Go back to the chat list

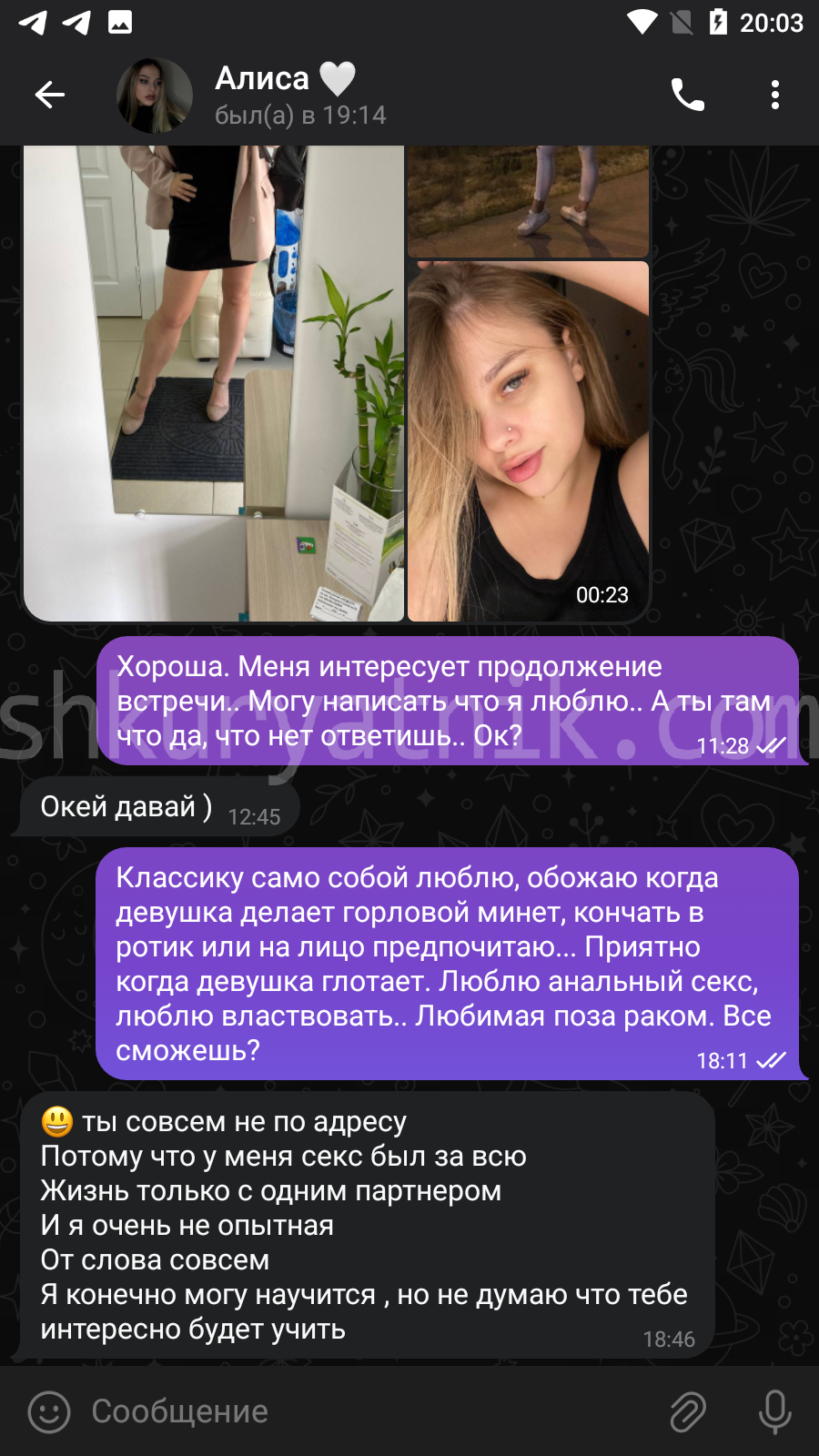pos(49,95)
